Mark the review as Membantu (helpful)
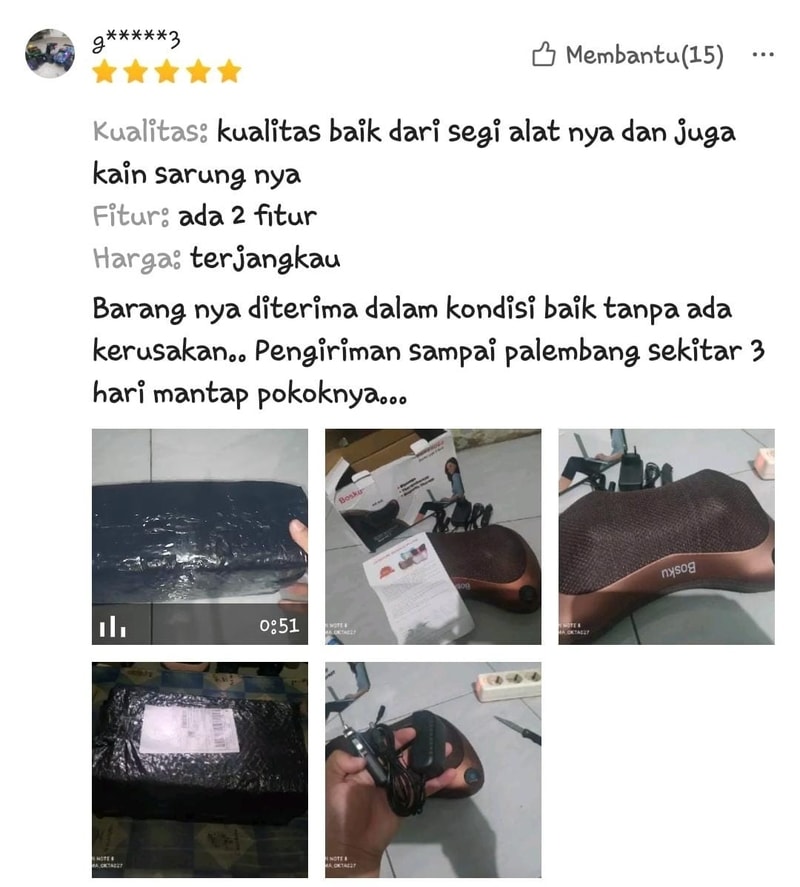The height and width of the screenshot is (887, 800). pos(627,55)
